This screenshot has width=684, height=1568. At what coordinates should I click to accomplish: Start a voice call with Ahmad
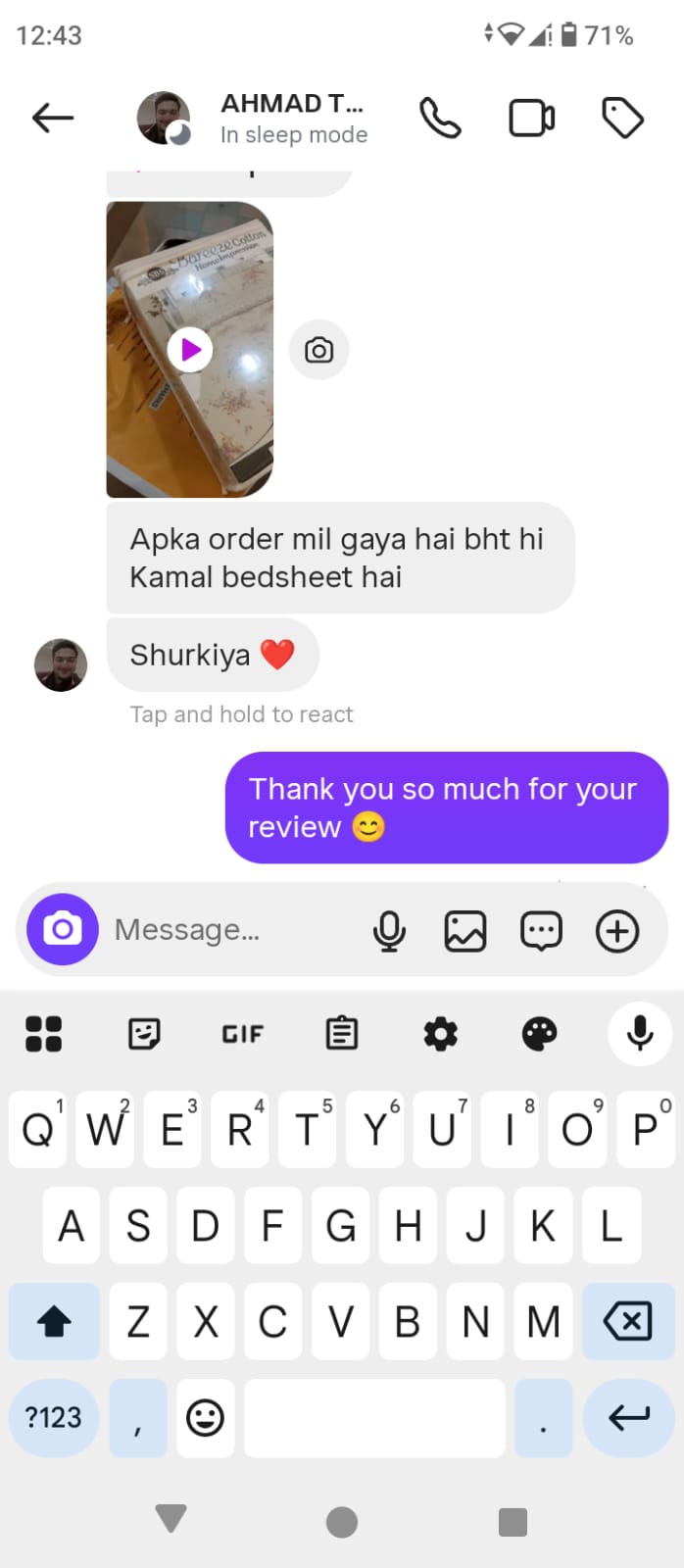pyautogui.click(x=440, y=119)
